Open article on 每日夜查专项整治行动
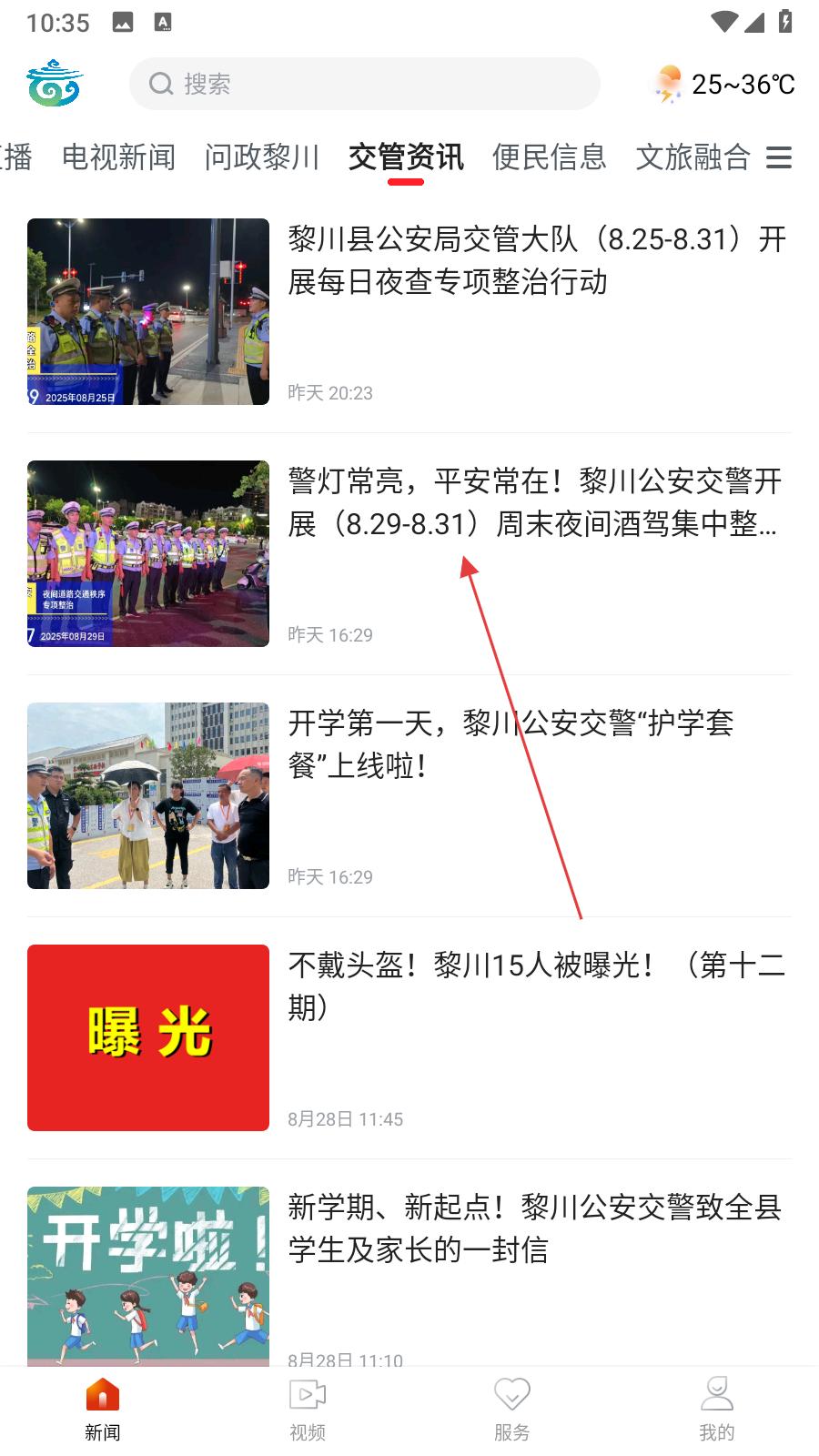Image resolution: width=819 pixels, height=1456 pixels. click(409, 311)
